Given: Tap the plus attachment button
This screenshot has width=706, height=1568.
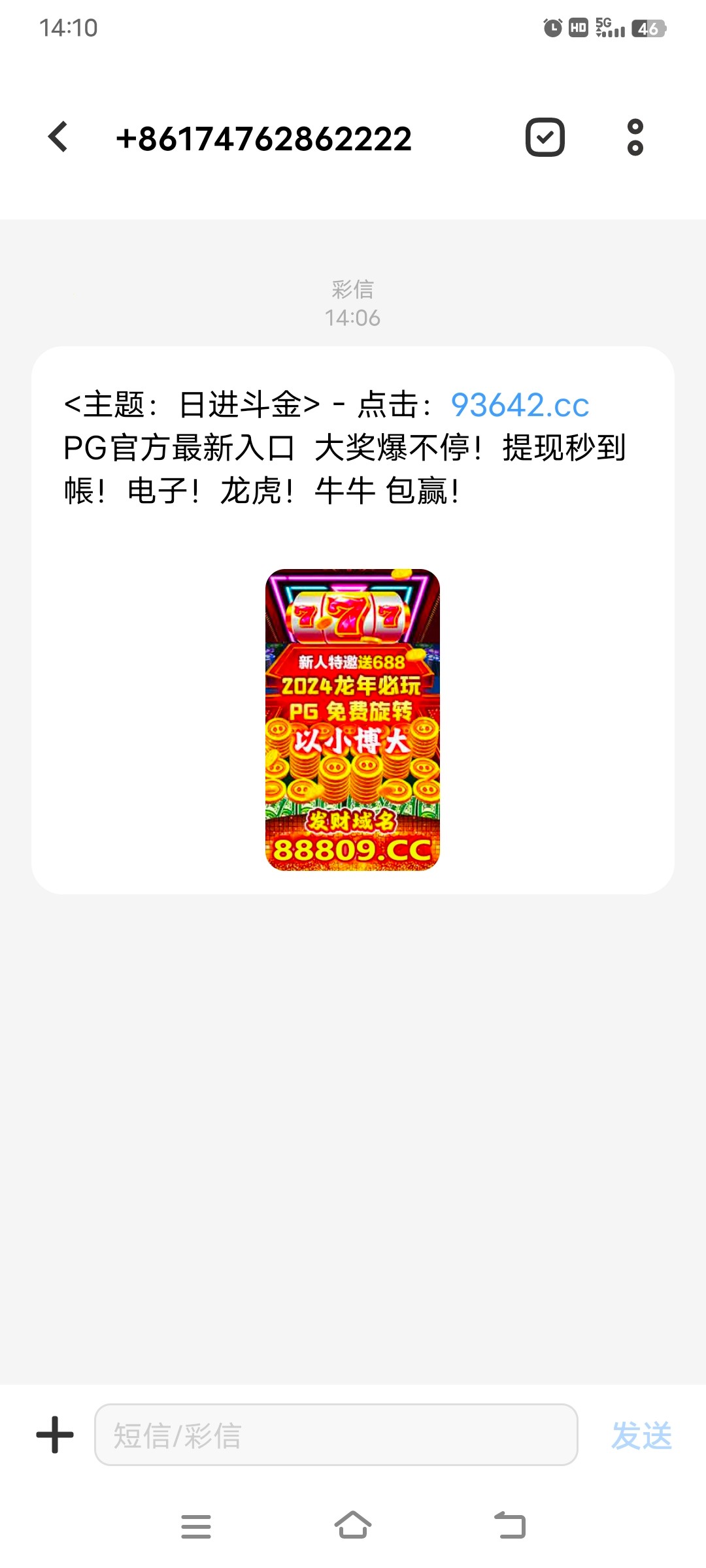Looking at the screenshot, I should click(55, 1435).
